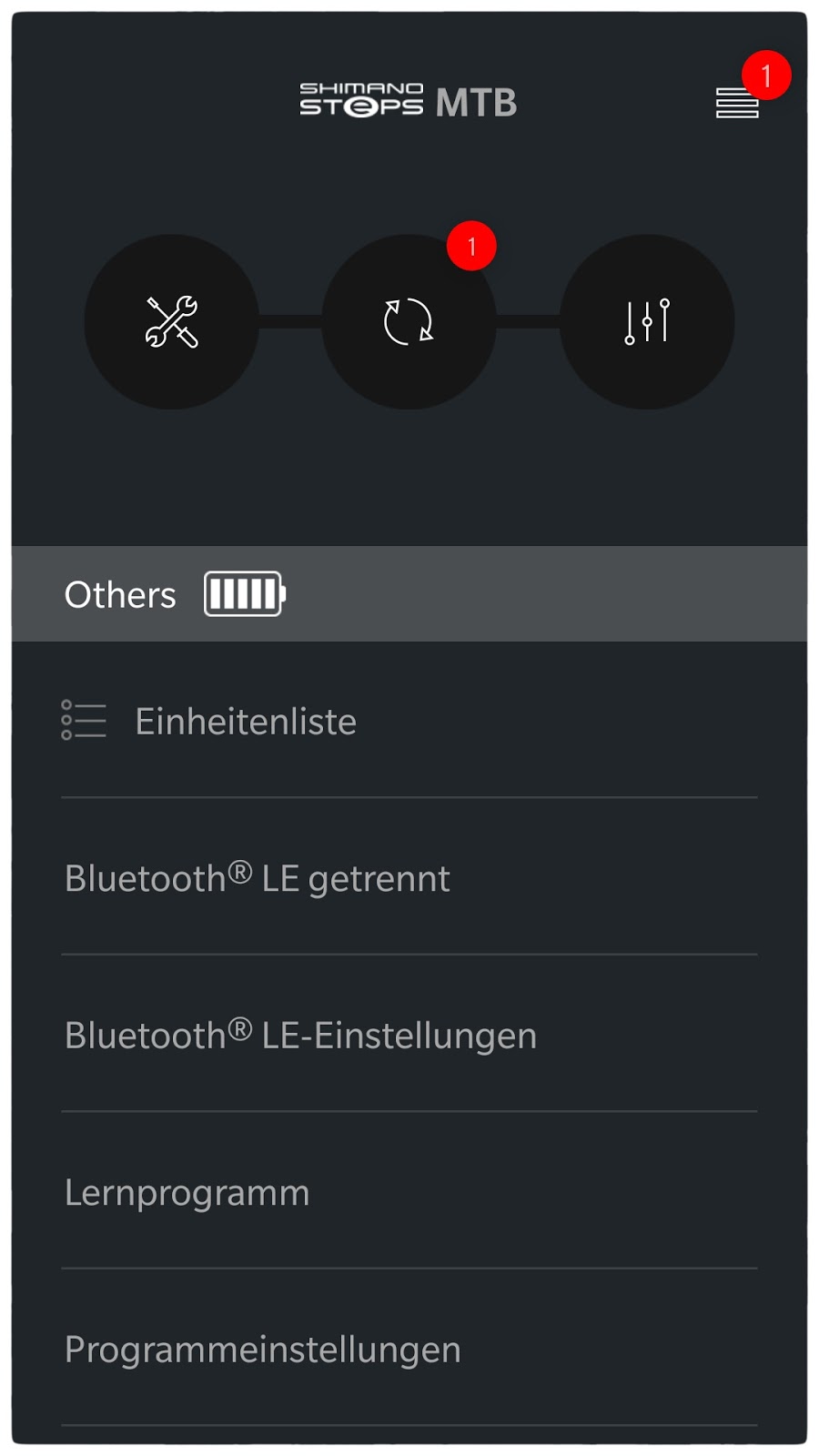Open the sliders customize icon
Image resolution: width=819 pixels, height=1456 pixels.
coord(647,321)
